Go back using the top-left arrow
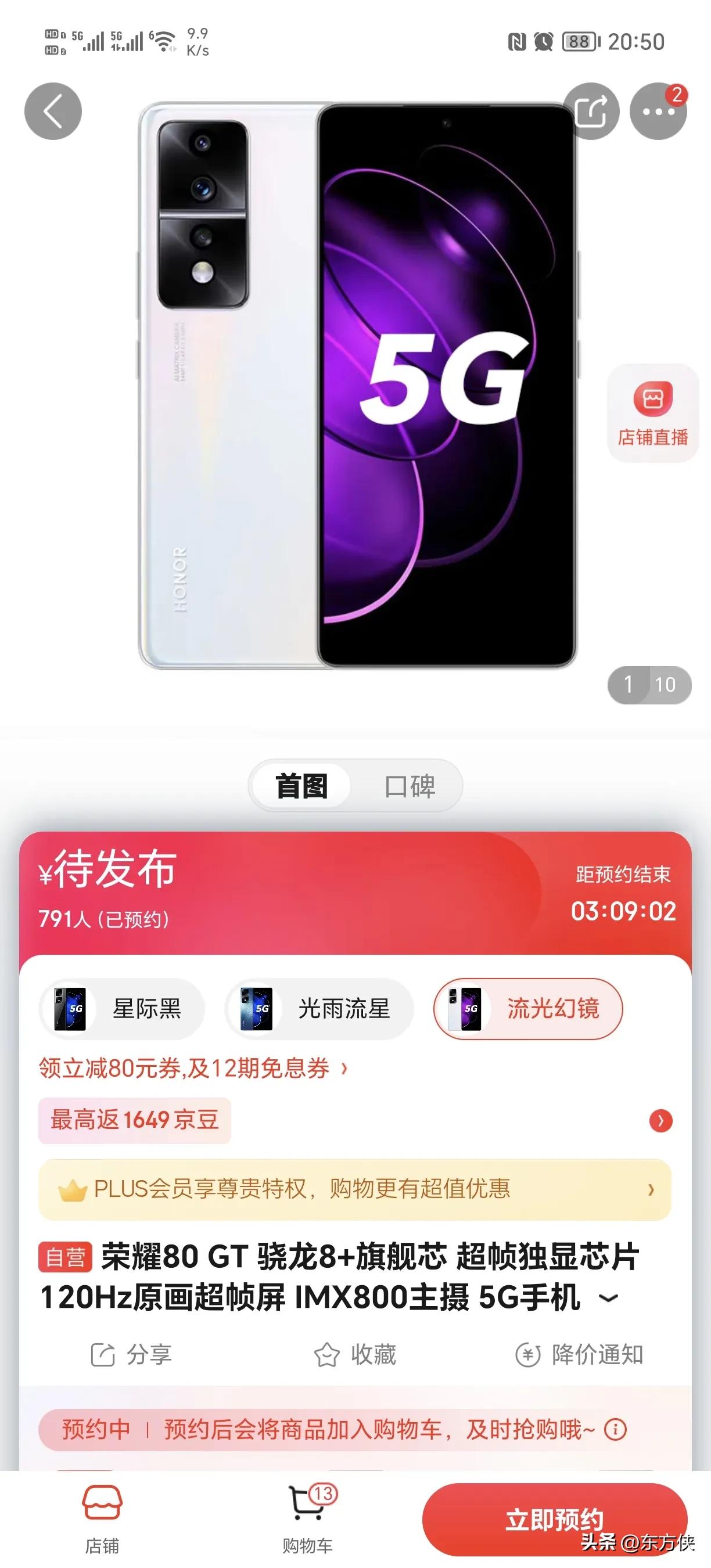This screenshot has width=711, height=1568. coord(53,112)
